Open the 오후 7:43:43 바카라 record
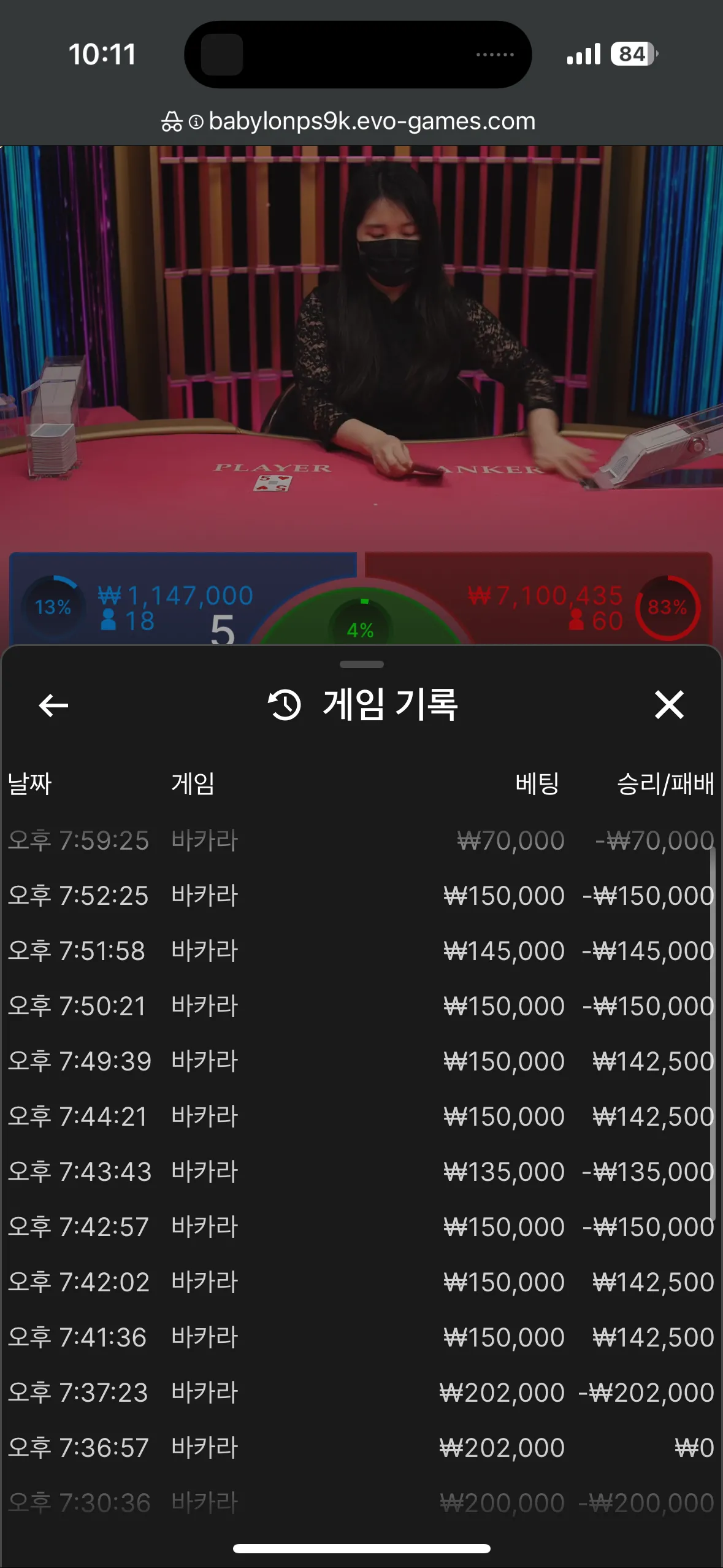 (x=361, y=1172)
